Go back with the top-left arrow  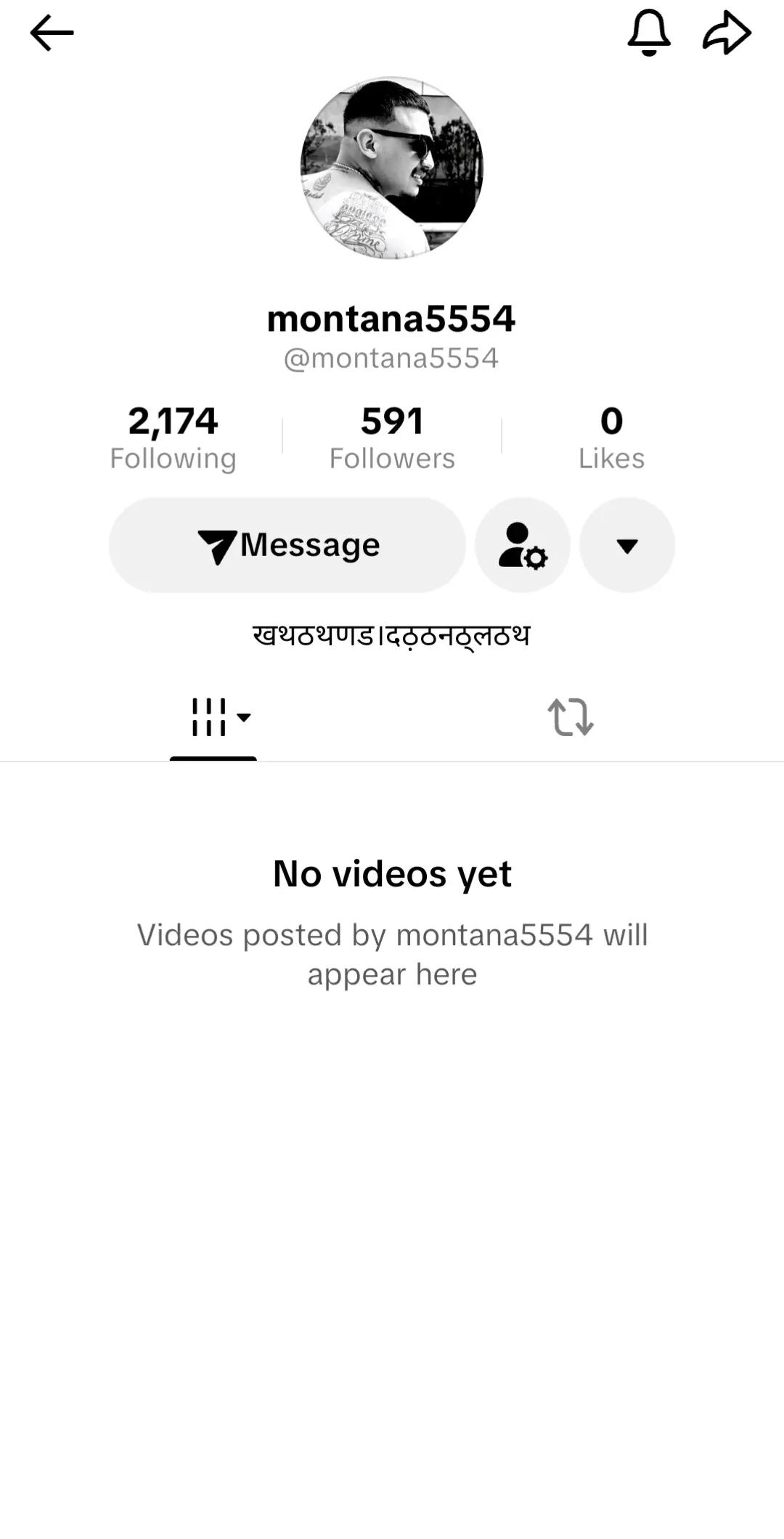point(52,33)
